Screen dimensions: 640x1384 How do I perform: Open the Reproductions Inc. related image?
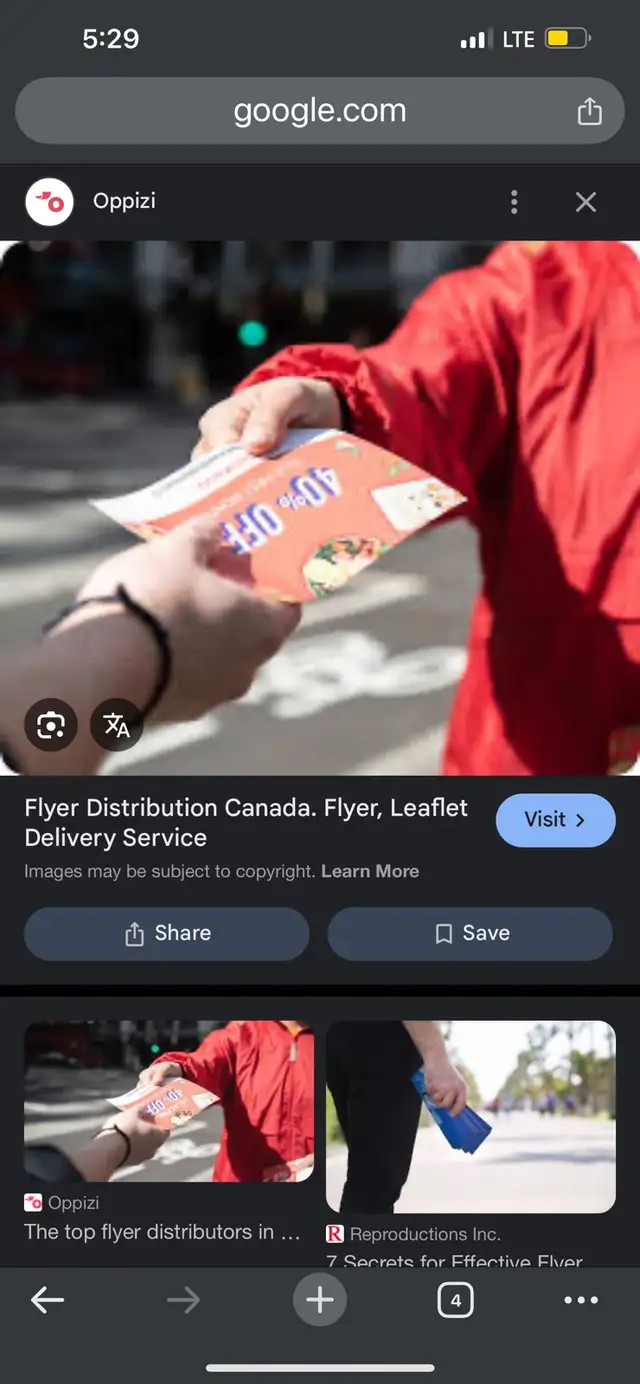click(471, 1117)
